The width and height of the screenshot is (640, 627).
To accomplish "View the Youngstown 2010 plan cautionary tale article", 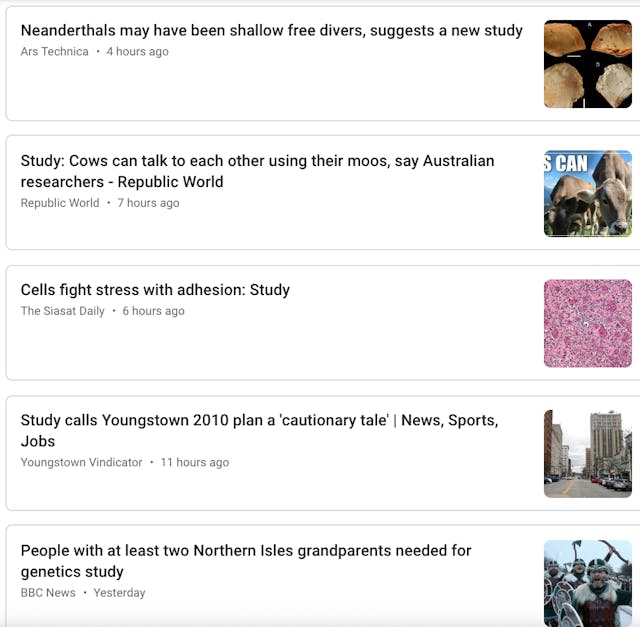I will [259, 430].
